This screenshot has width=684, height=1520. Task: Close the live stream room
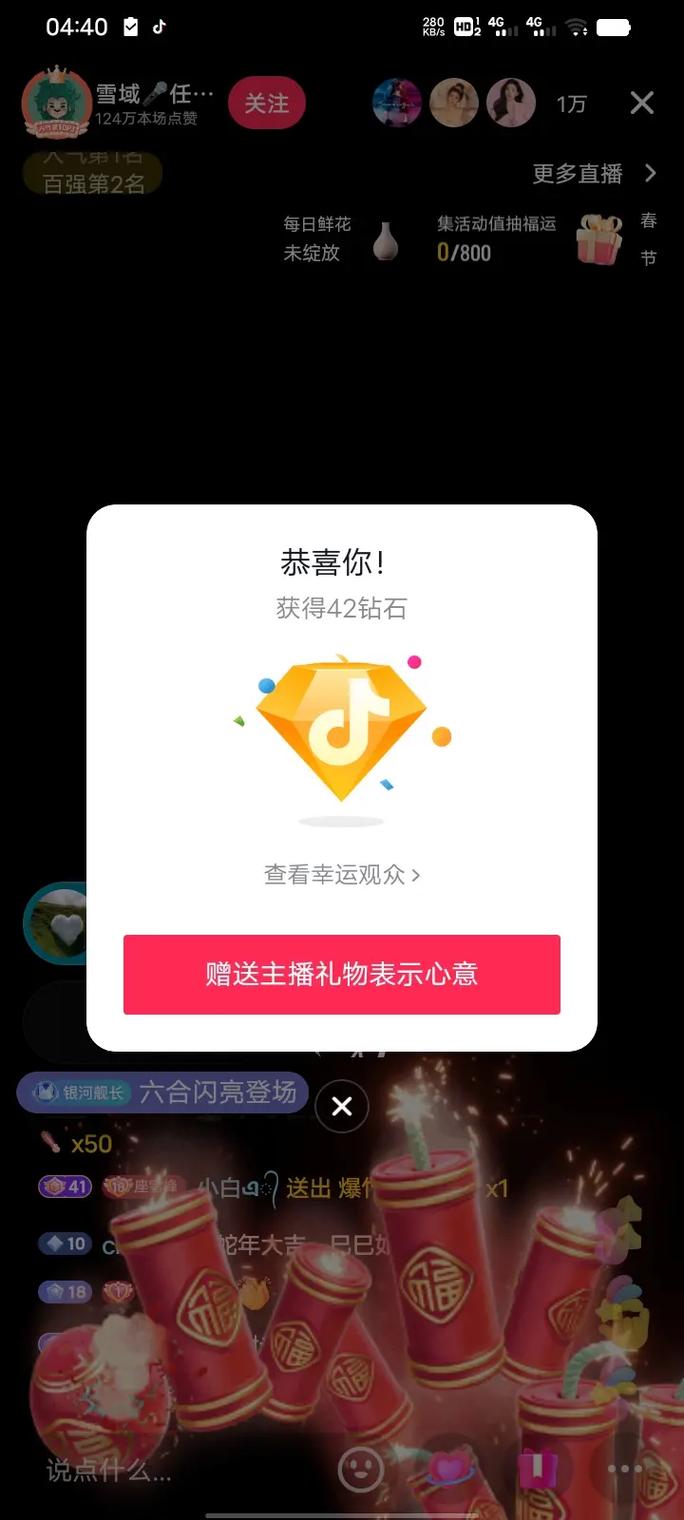tap(642, 103)
